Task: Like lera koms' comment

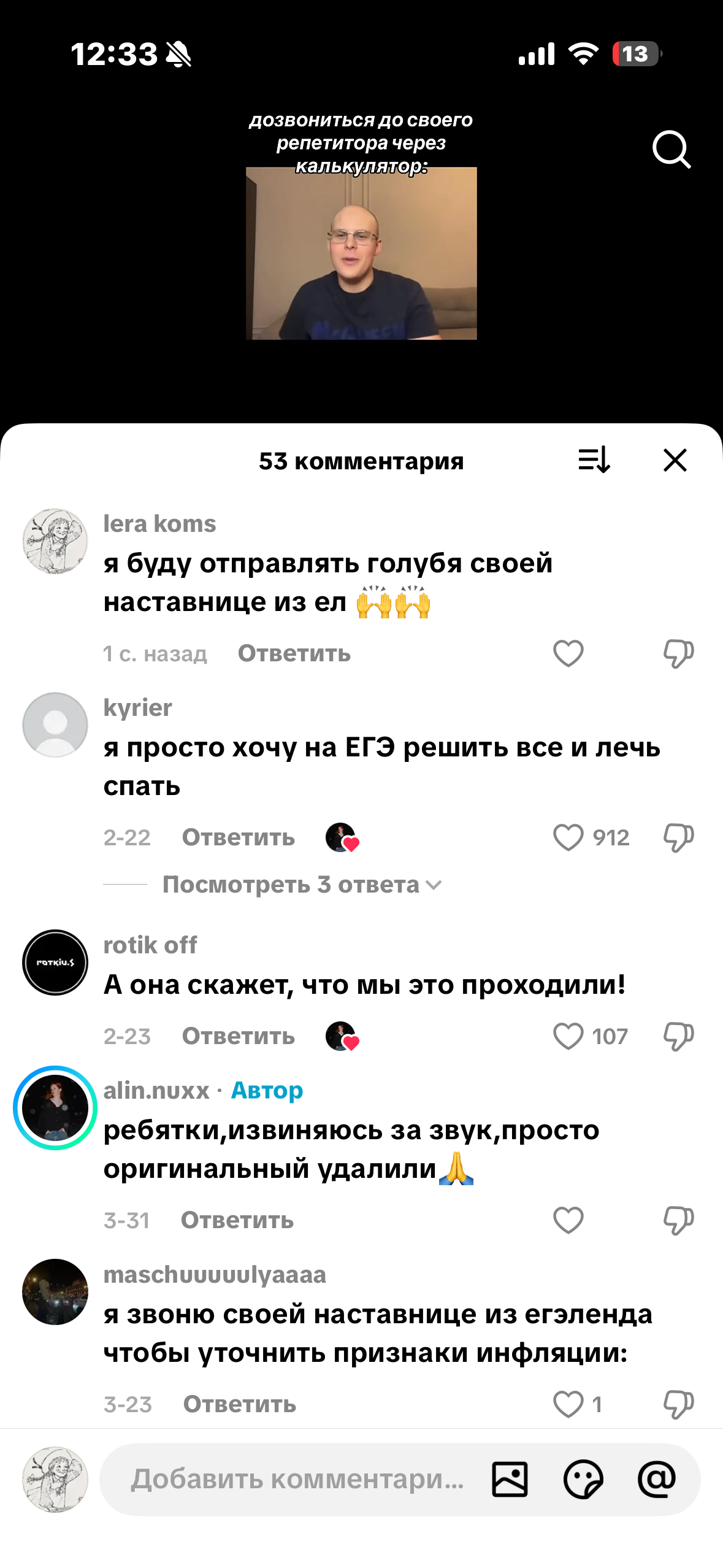Action: [568, 653]
